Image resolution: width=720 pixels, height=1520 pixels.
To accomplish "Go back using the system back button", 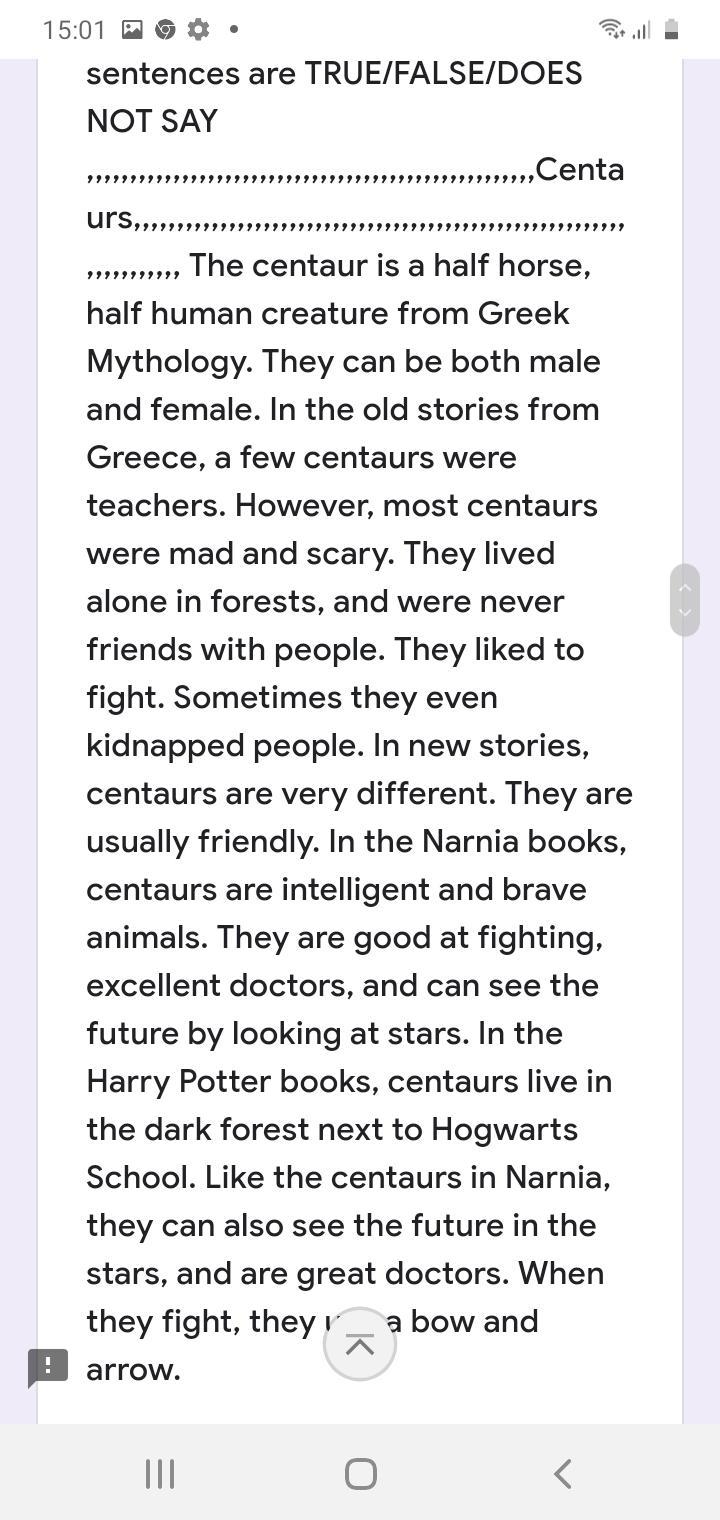I will [x=562, y=1473].
